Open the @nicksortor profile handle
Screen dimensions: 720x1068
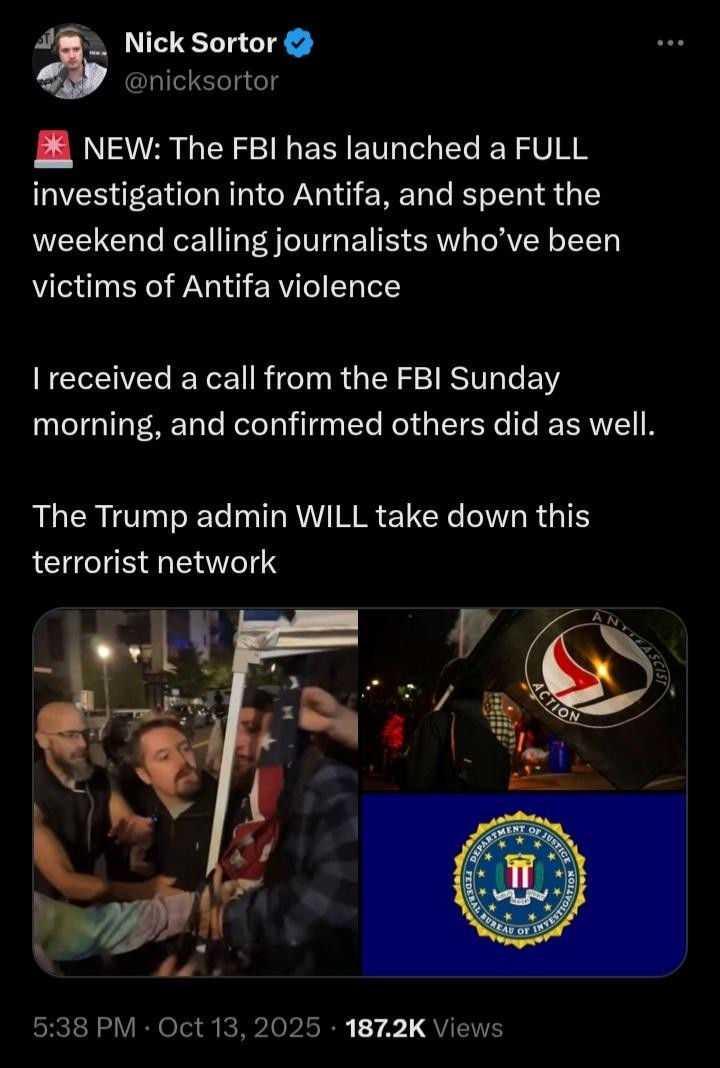click(200, 81)
